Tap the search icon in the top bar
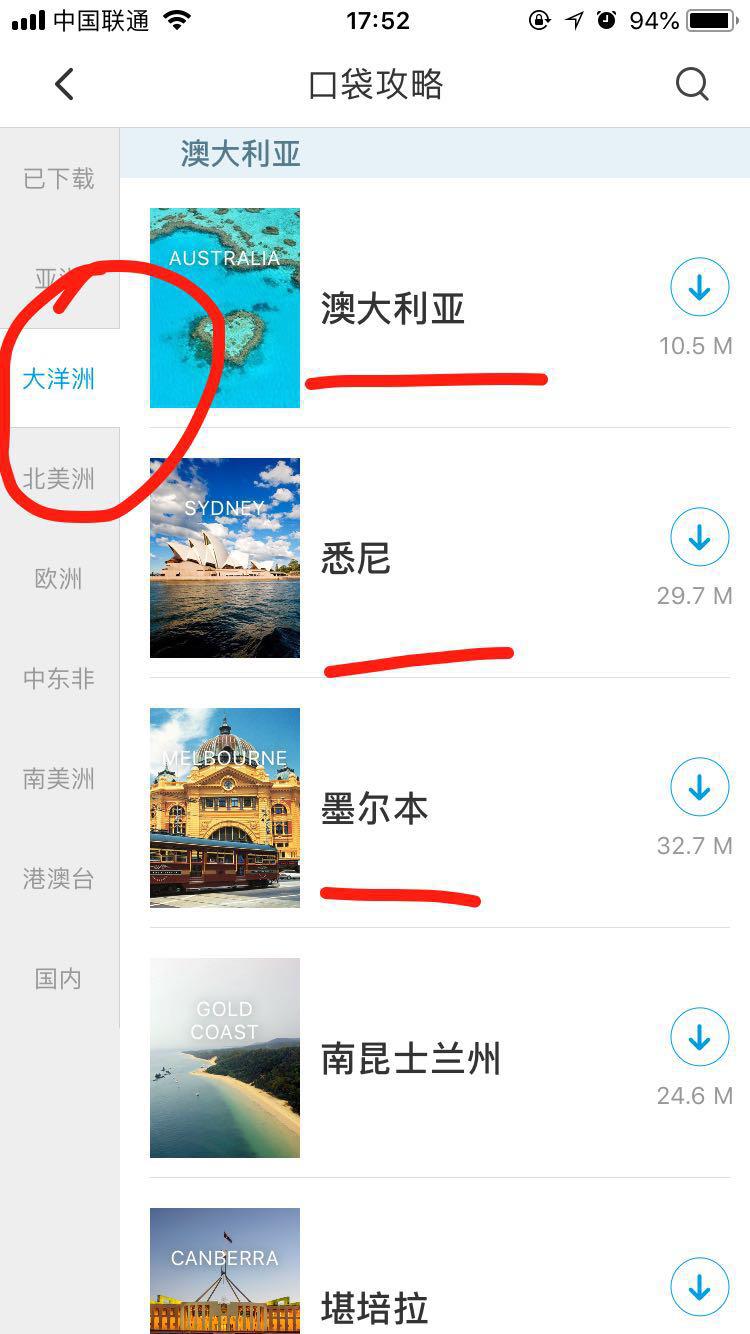Screen dimensions: 750x1334 [x=691, y=84]
